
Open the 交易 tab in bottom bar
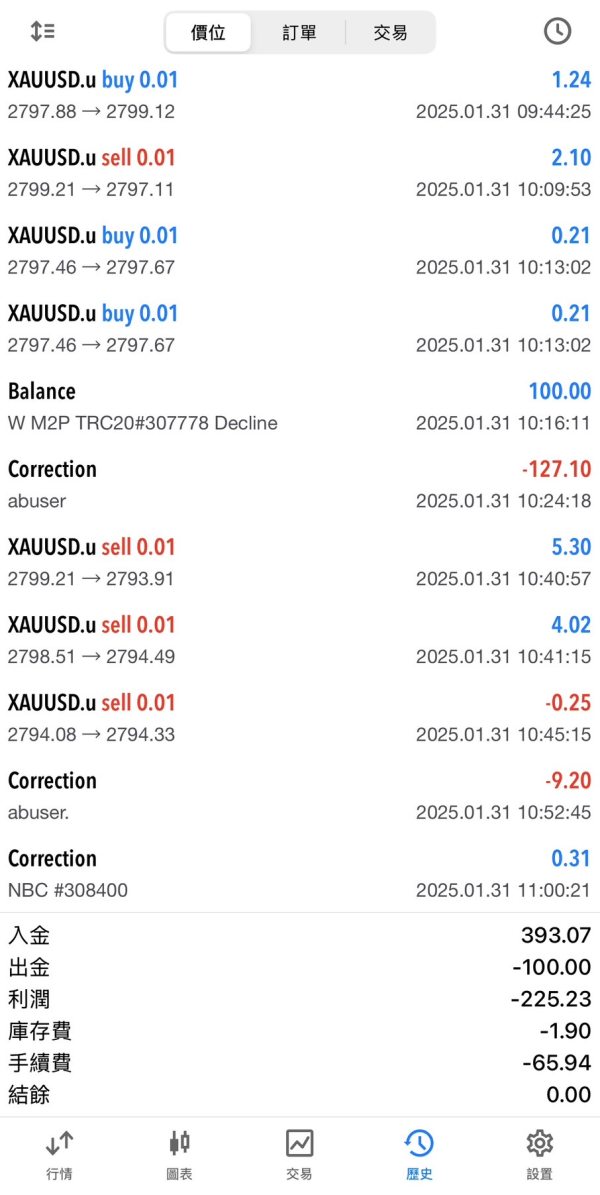point(299,1154)
